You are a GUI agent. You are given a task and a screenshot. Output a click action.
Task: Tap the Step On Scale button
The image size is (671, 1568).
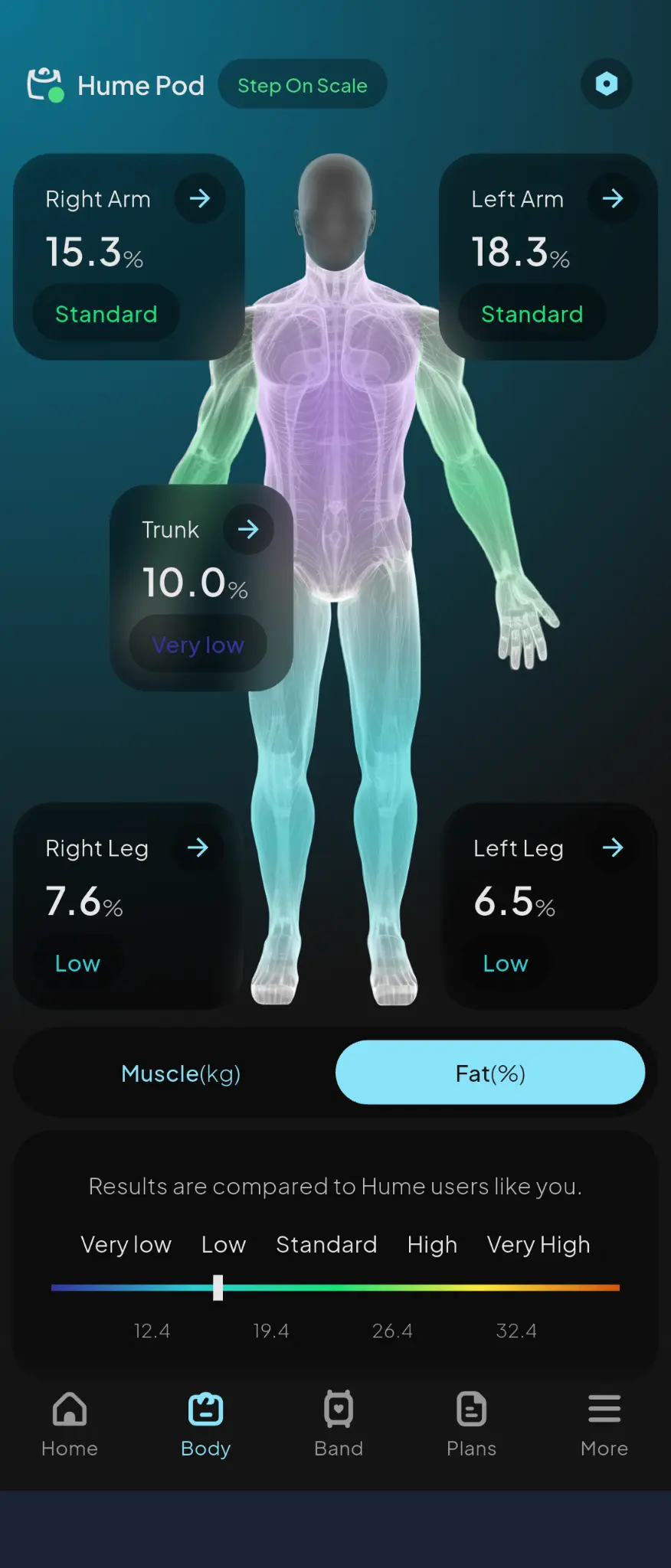point(302,85)
